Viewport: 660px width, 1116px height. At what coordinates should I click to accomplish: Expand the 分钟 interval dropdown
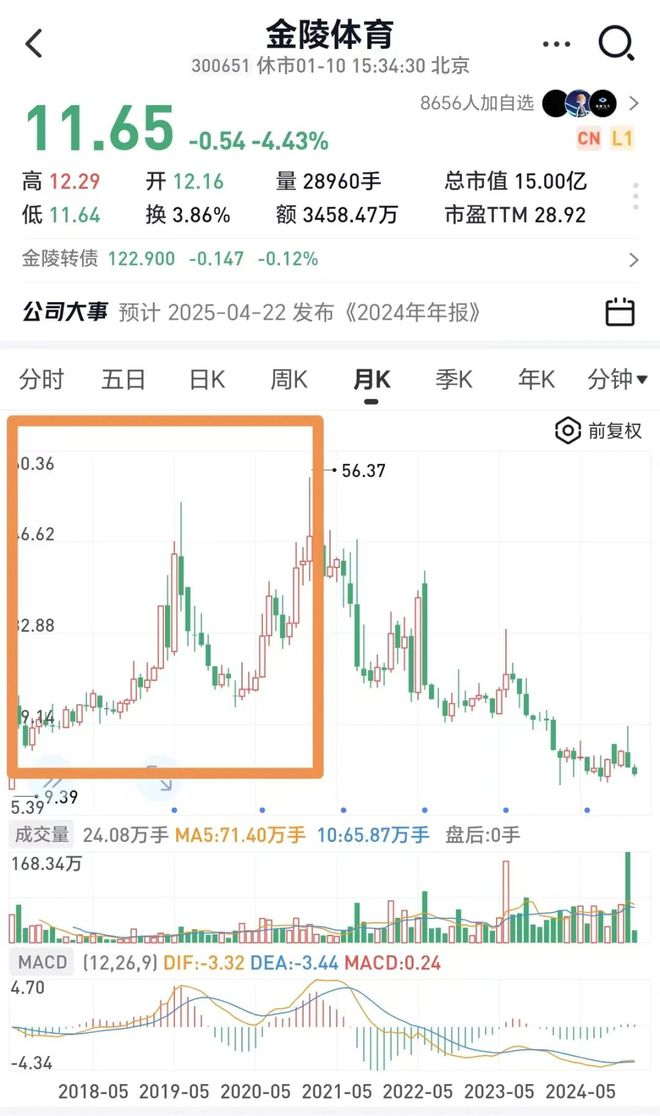[617, 380]
